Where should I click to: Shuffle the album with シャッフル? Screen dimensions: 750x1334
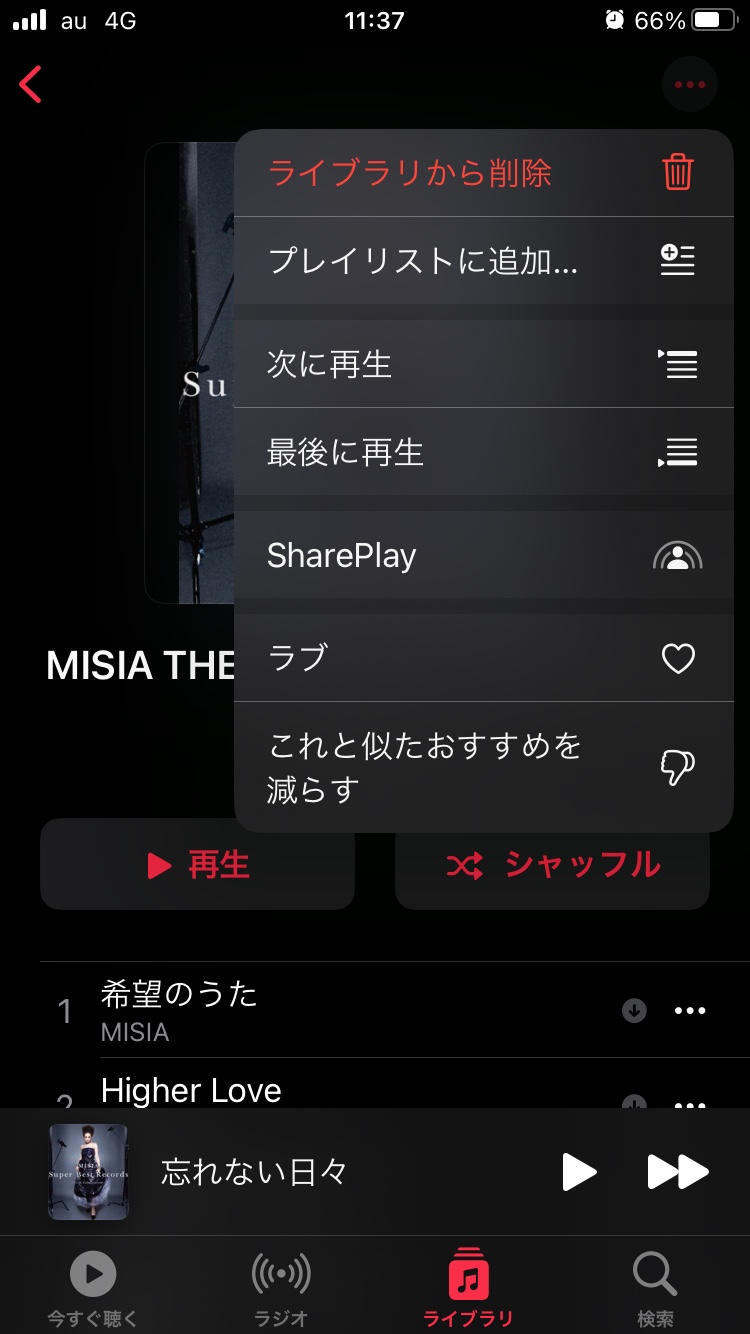click(552, 864)
